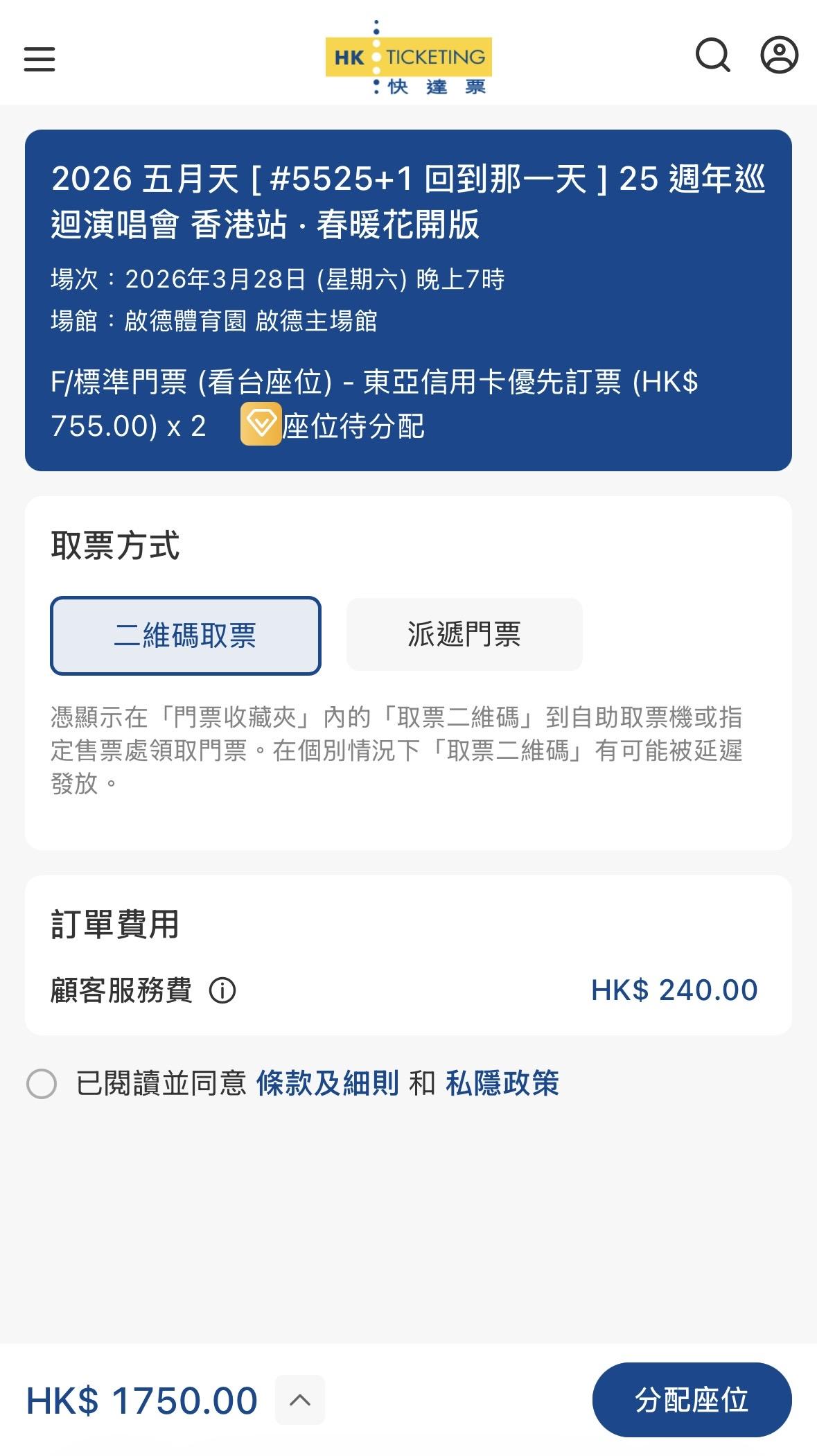
Task: Open the 私隱政策 link
Action: (x=502, y=1083)
